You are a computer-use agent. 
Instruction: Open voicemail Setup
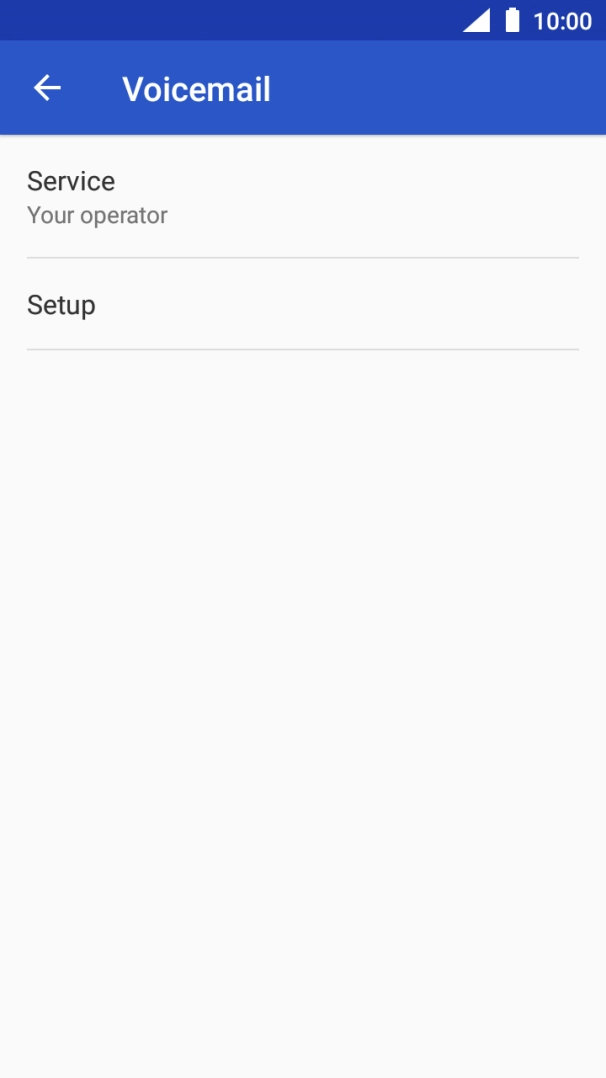(302, 305)
